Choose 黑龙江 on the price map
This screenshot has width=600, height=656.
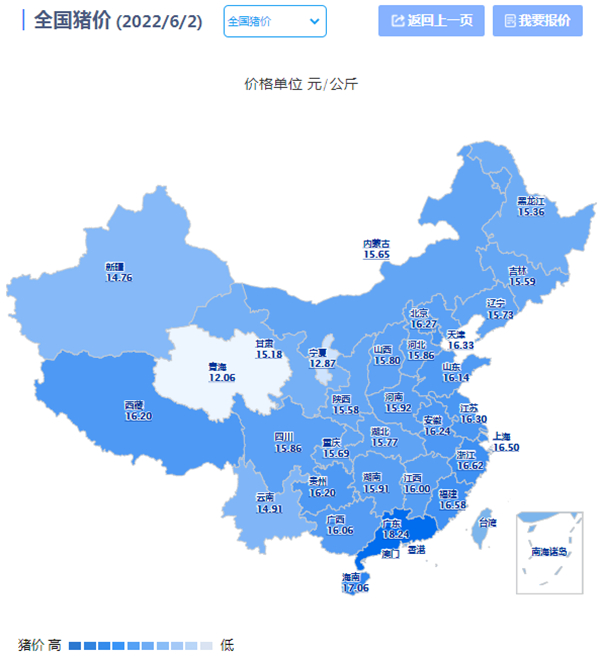(x=530, y=206)
